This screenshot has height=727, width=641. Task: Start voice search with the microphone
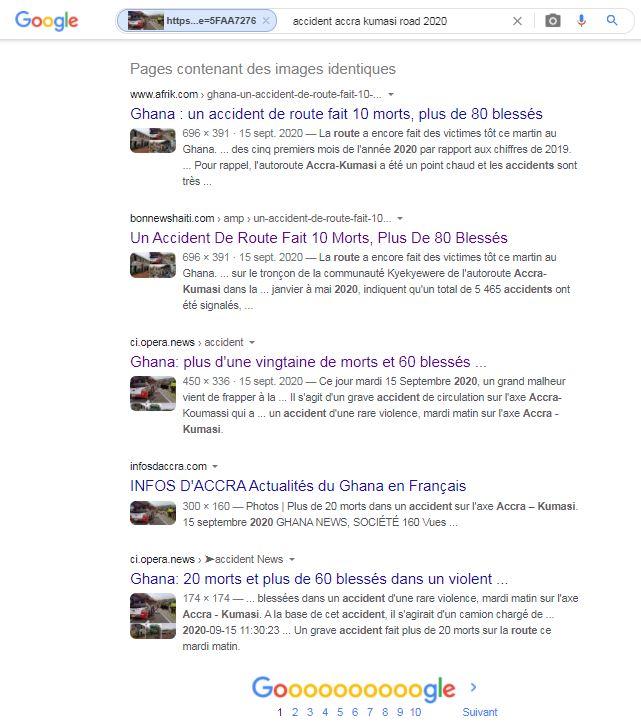582,21
